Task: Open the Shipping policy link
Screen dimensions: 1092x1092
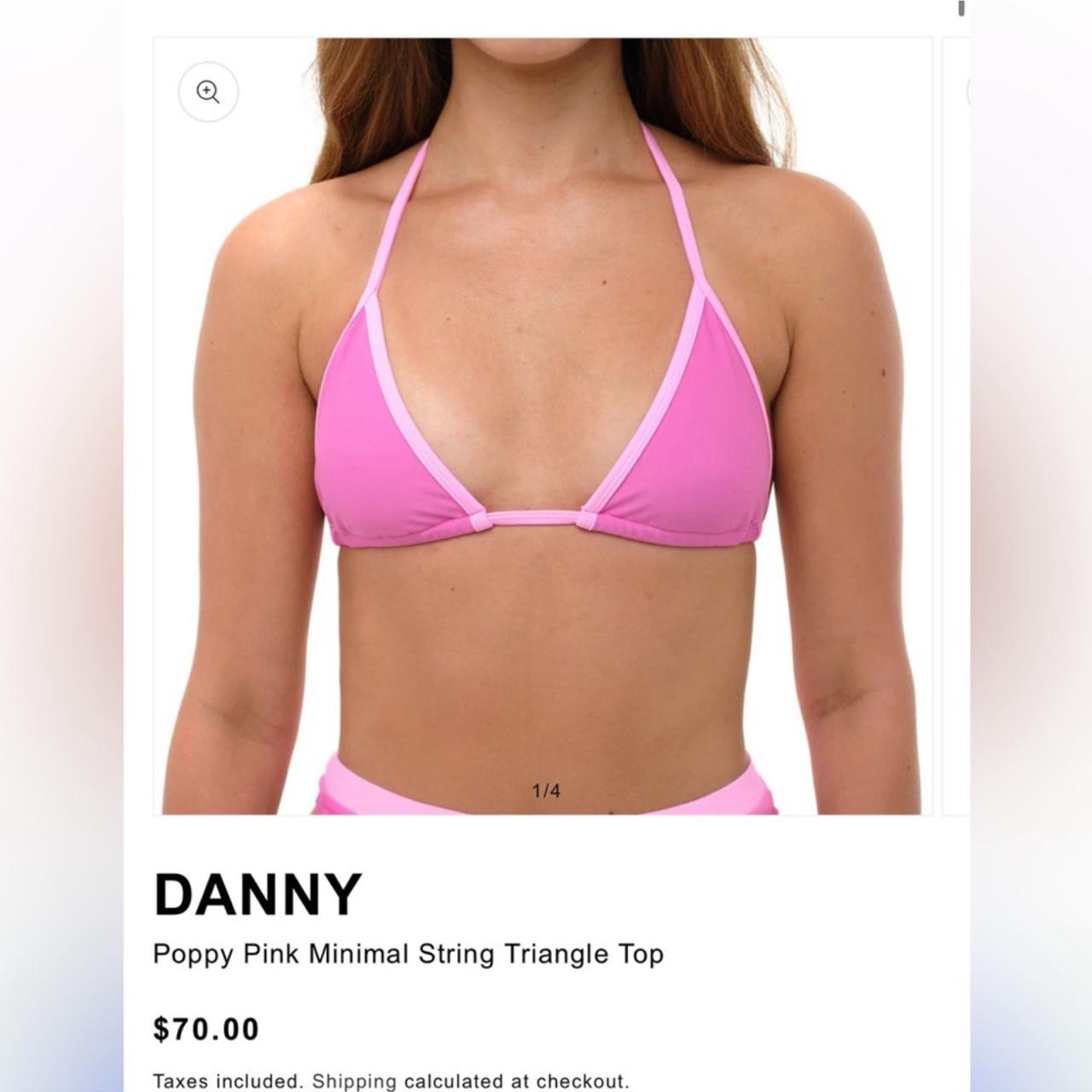Action: click(354, 1081)
